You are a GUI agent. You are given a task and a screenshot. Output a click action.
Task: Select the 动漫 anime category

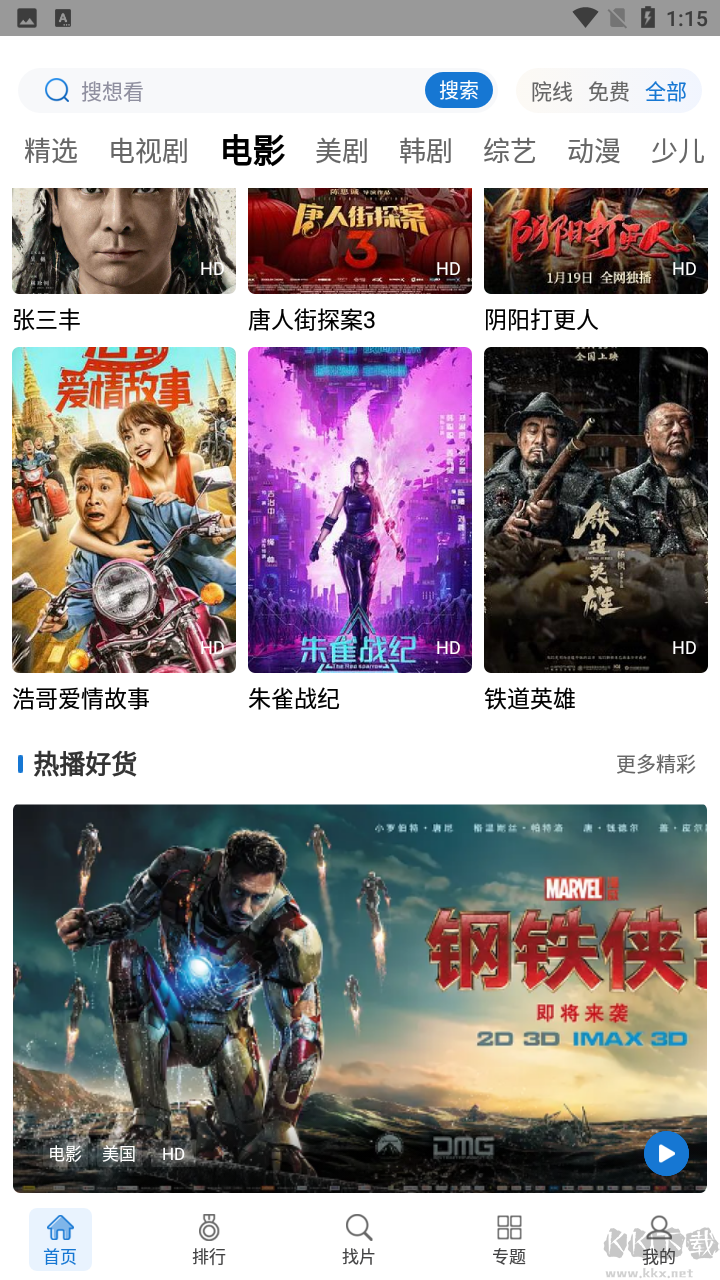tap(594, 150)
